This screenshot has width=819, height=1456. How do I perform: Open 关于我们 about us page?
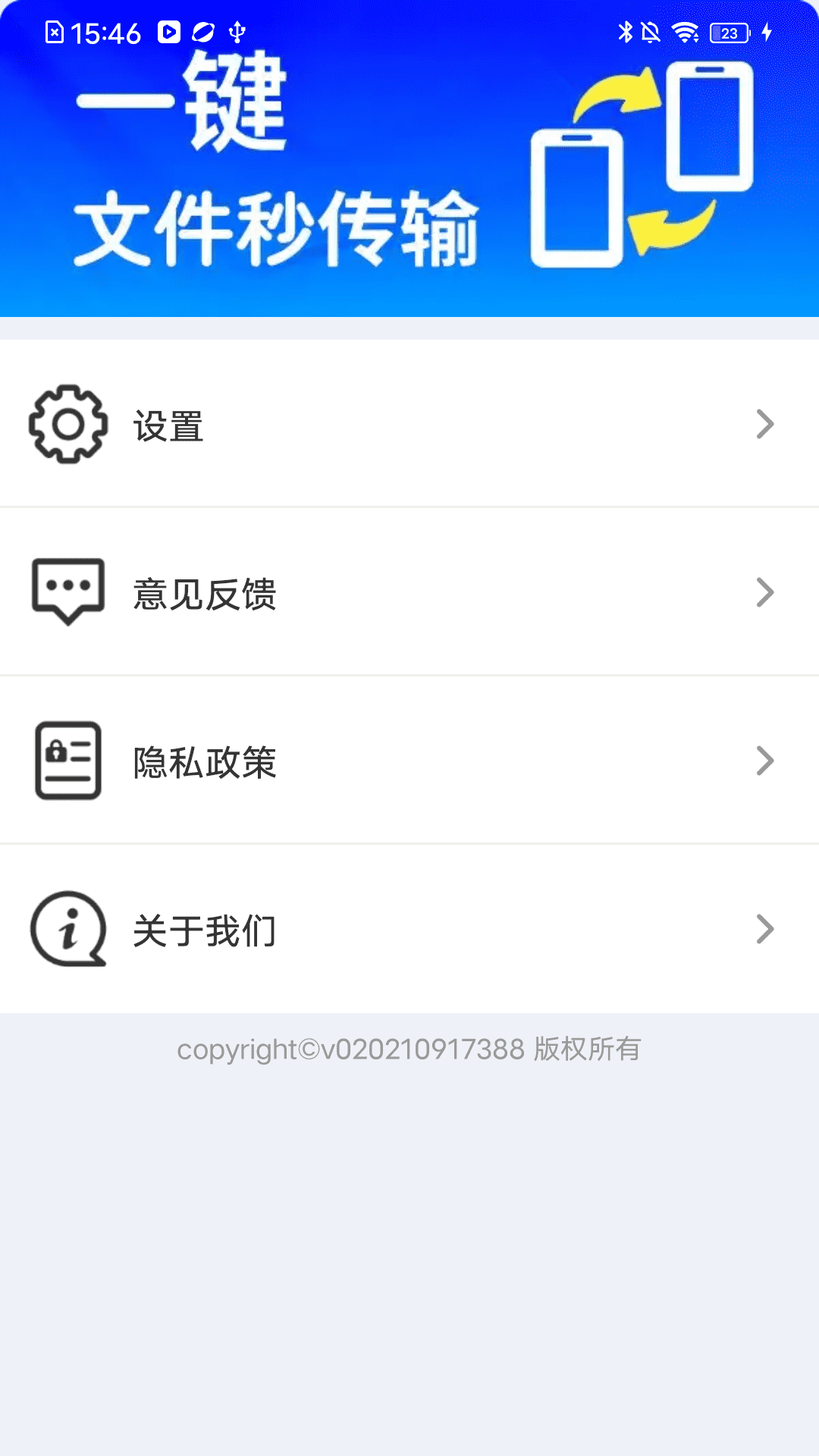[x=409, y=930]
